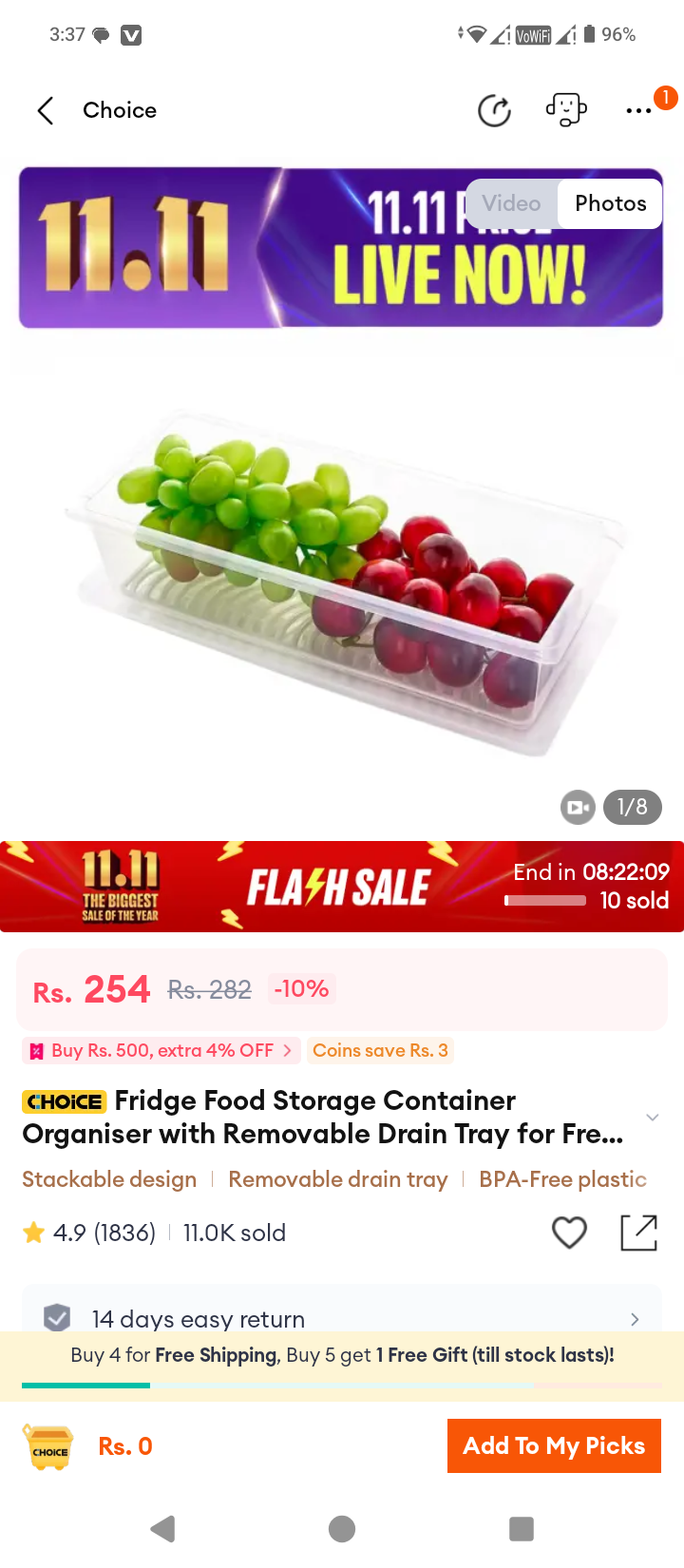Switch to the Video tab
This screenshot has width=684, height=1568.
(x=511, y=203)
